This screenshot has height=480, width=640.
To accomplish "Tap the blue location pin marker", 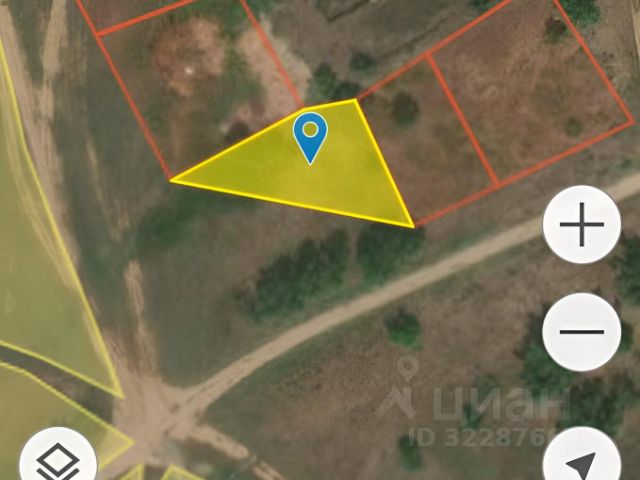I will (310, 134).
